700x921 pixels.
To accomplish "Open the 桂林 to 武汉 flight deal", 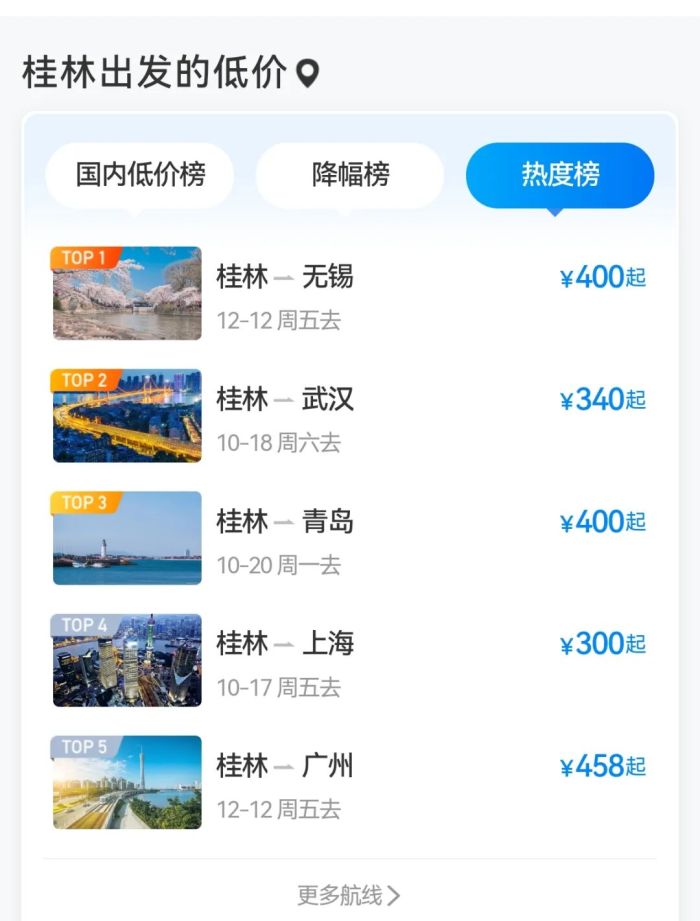I will (350, 416).
